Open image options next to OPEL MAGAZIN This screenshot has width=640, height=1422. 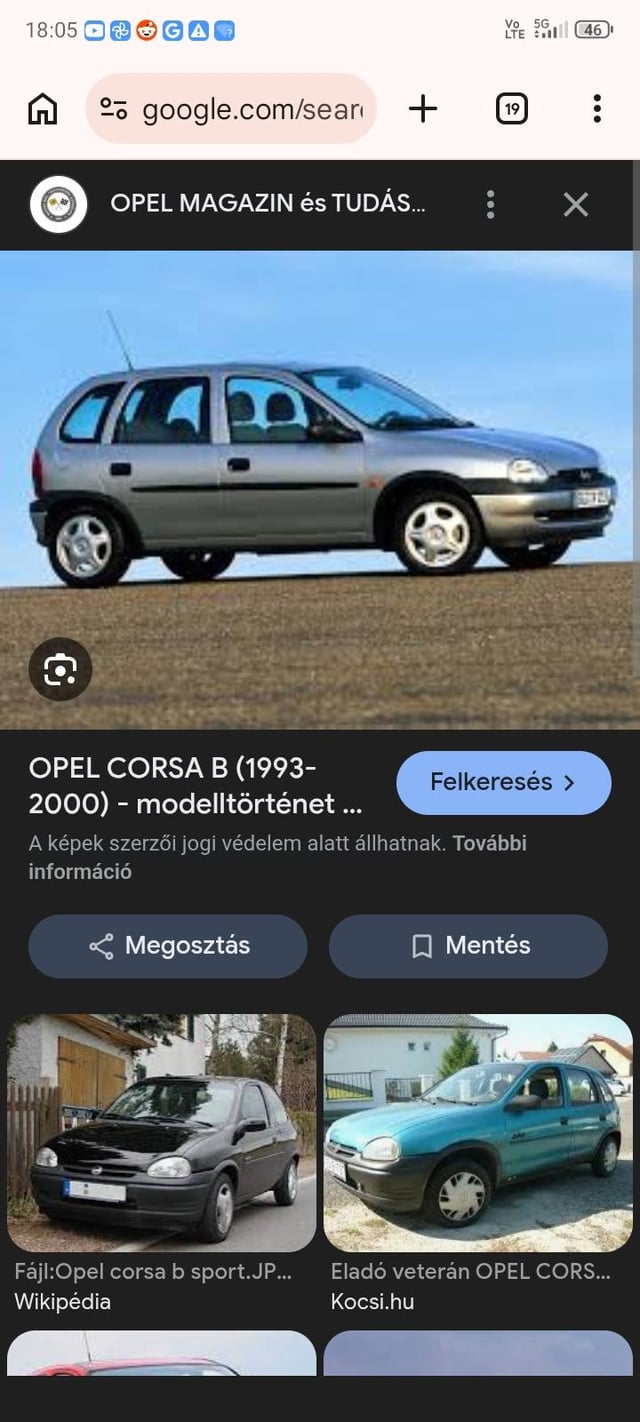point(490,204)
